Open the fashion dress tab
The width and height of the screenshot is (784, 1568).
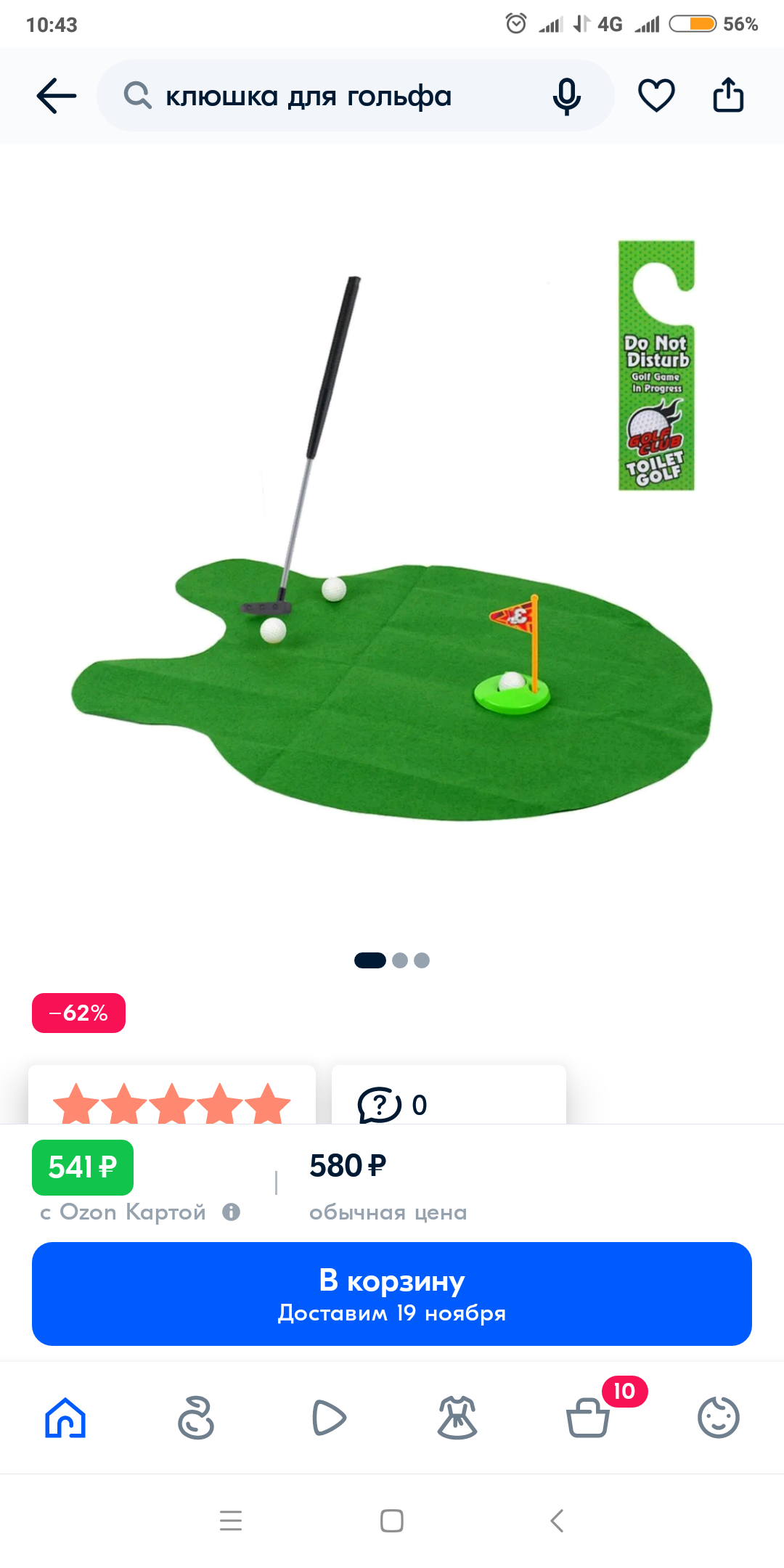coord(457,1417)
